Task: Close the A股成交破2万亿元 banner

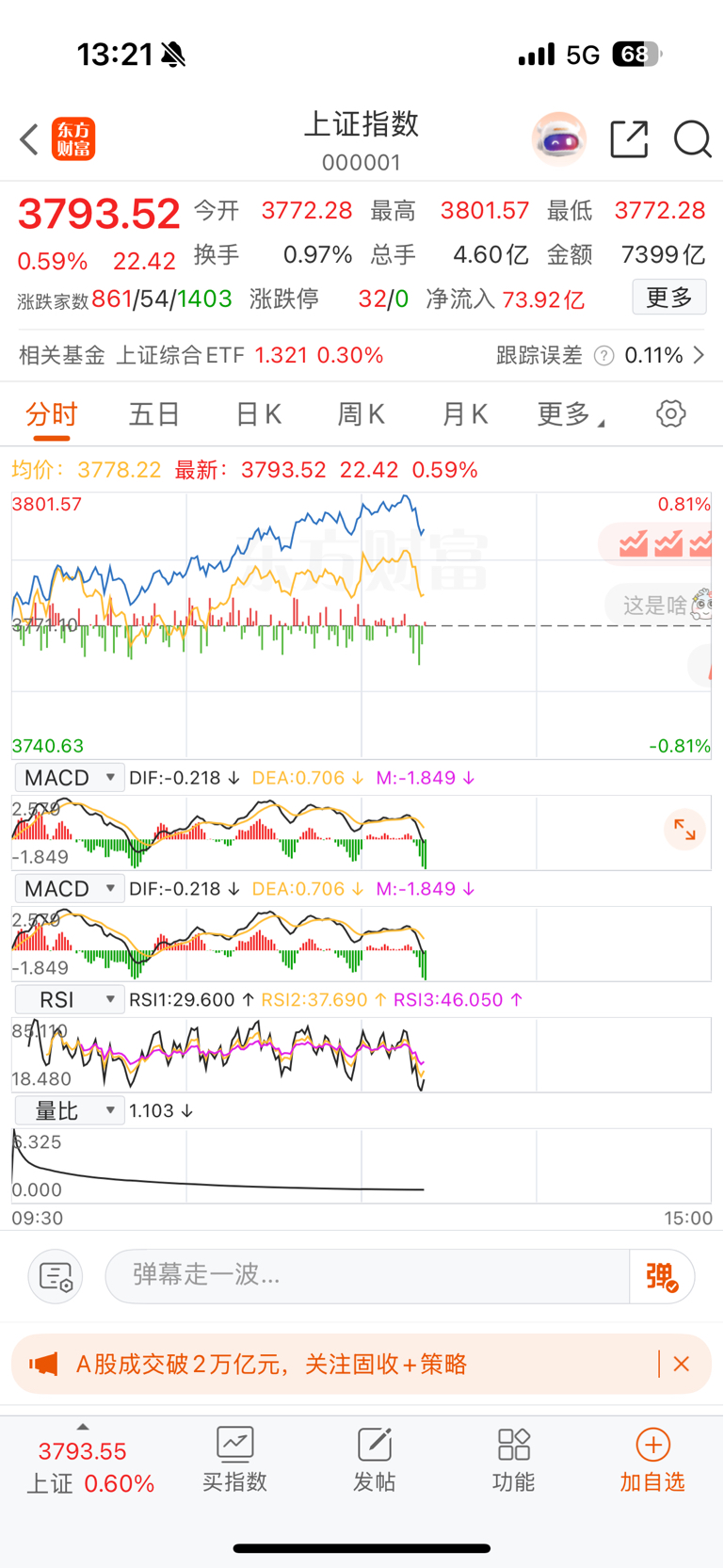Action: pos(682,1364)
